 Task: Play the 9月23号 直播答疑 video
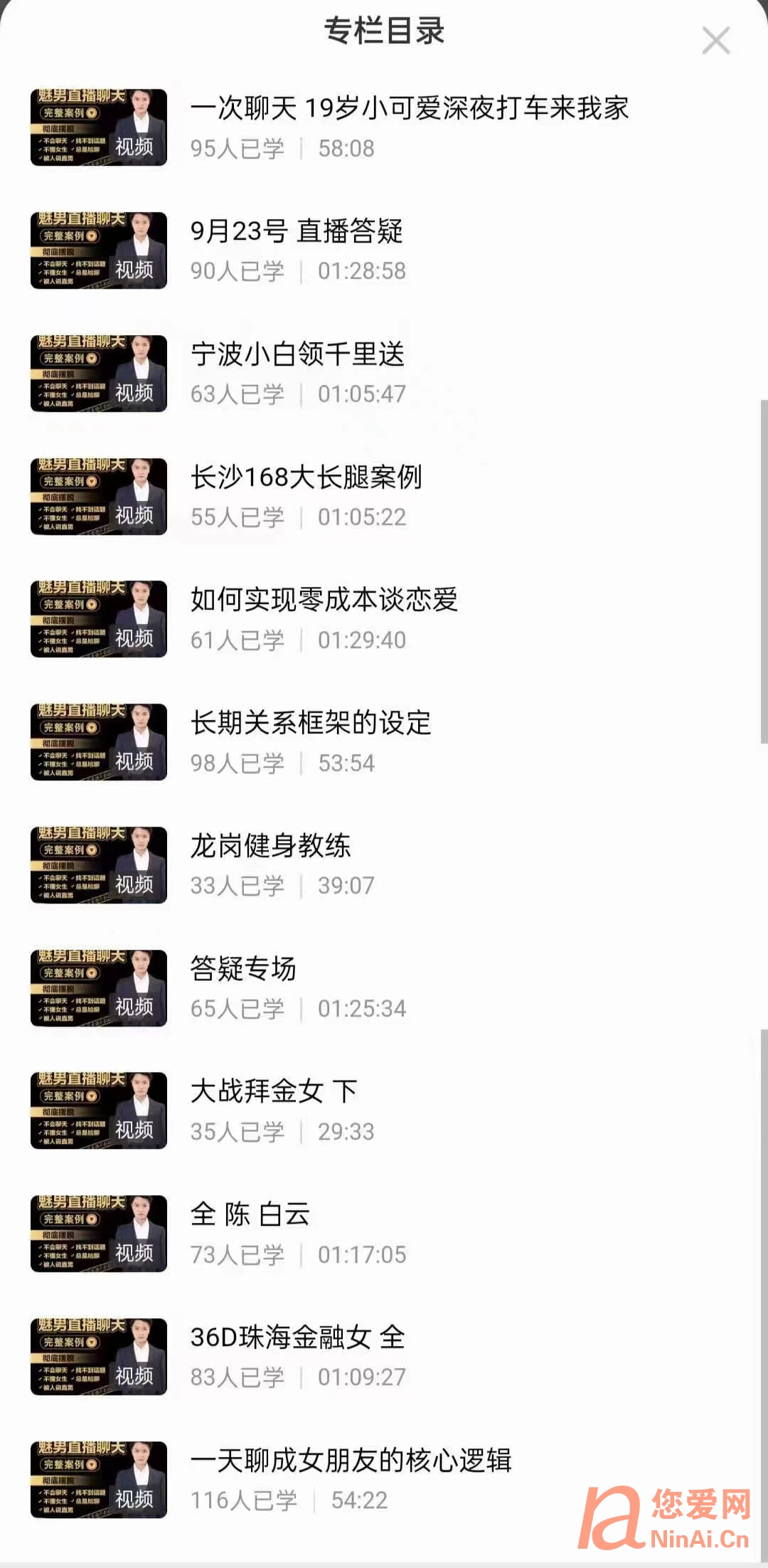384,250
